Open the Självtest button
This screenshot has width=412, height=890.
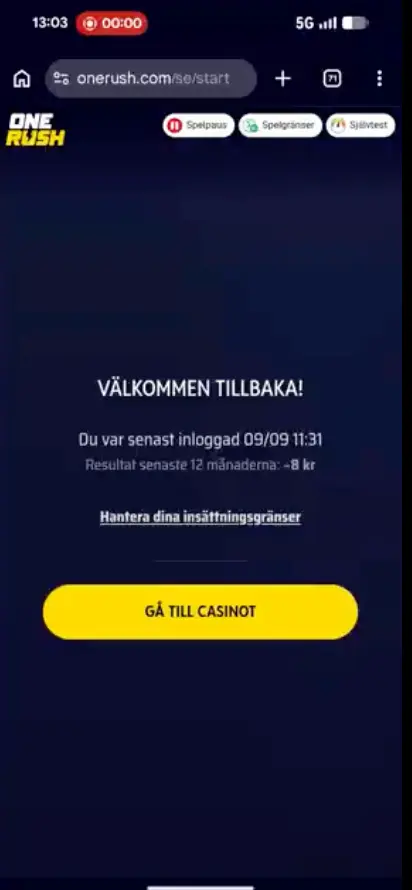[361, 125]
